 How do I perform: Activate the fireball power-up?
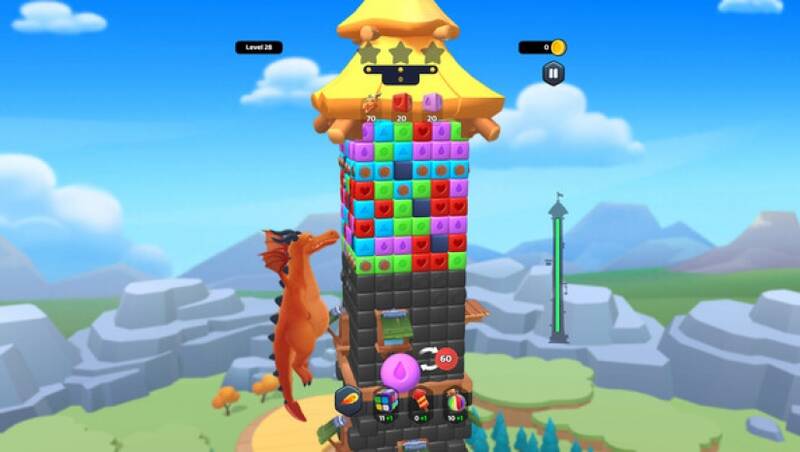[x=347, y=400]
